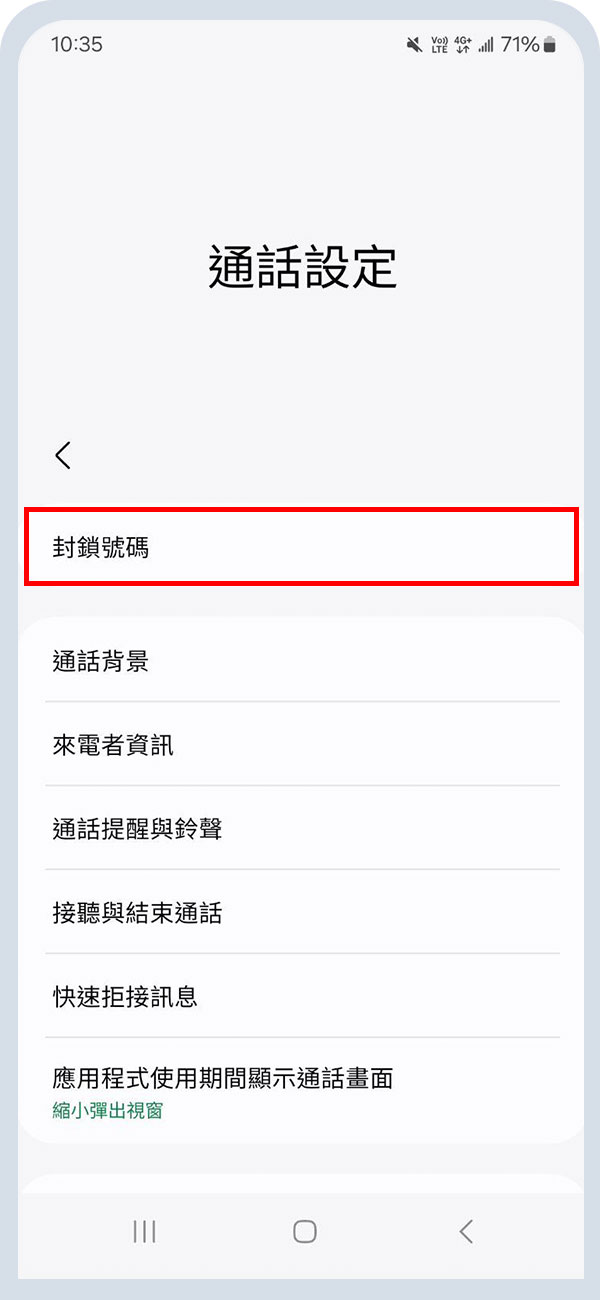Open 通話背景 option
The image size is (600, 1300).
click(x=300, y=661)
